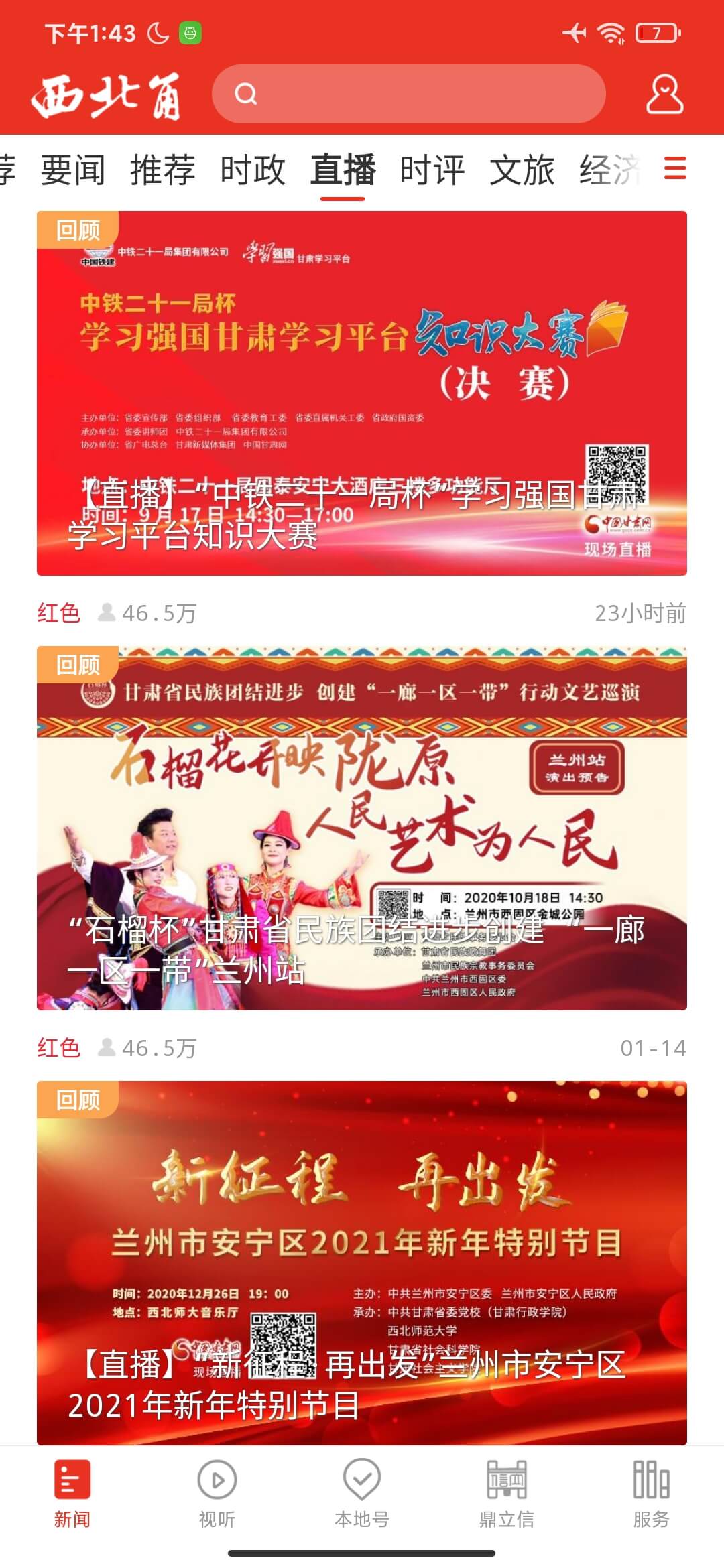Open the 石榴杯 兰州站 performance replay
This screenshot has width=724, height=1568.
coord(362,828)
